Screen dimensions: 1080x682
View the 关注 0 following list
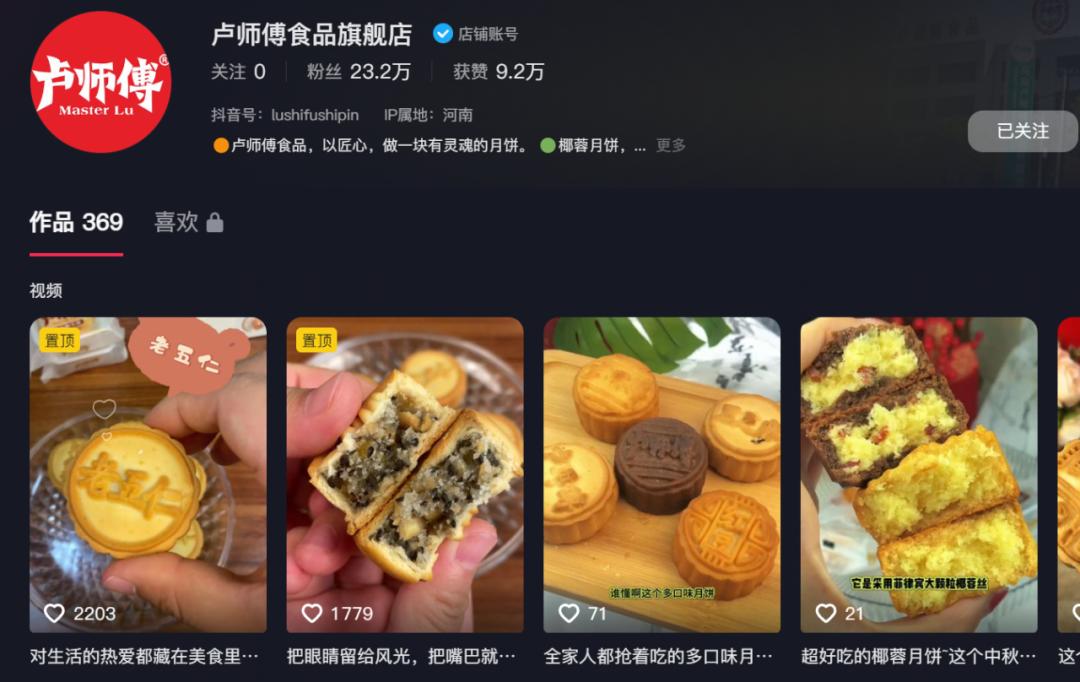point(238,72)
